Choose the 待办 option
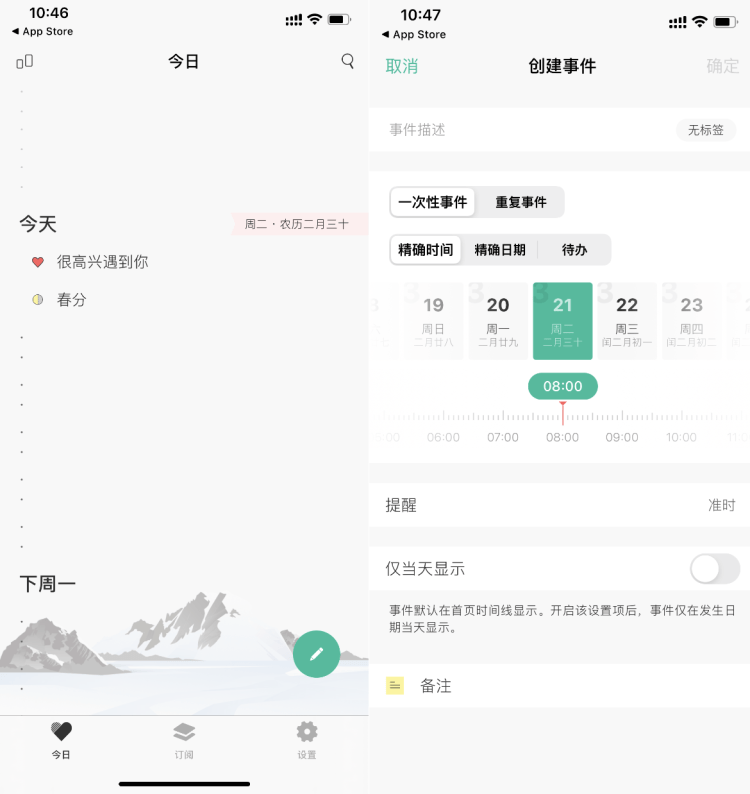Image resolution: width=750 pixels, height=794 pixels. (x=574, y=250)
